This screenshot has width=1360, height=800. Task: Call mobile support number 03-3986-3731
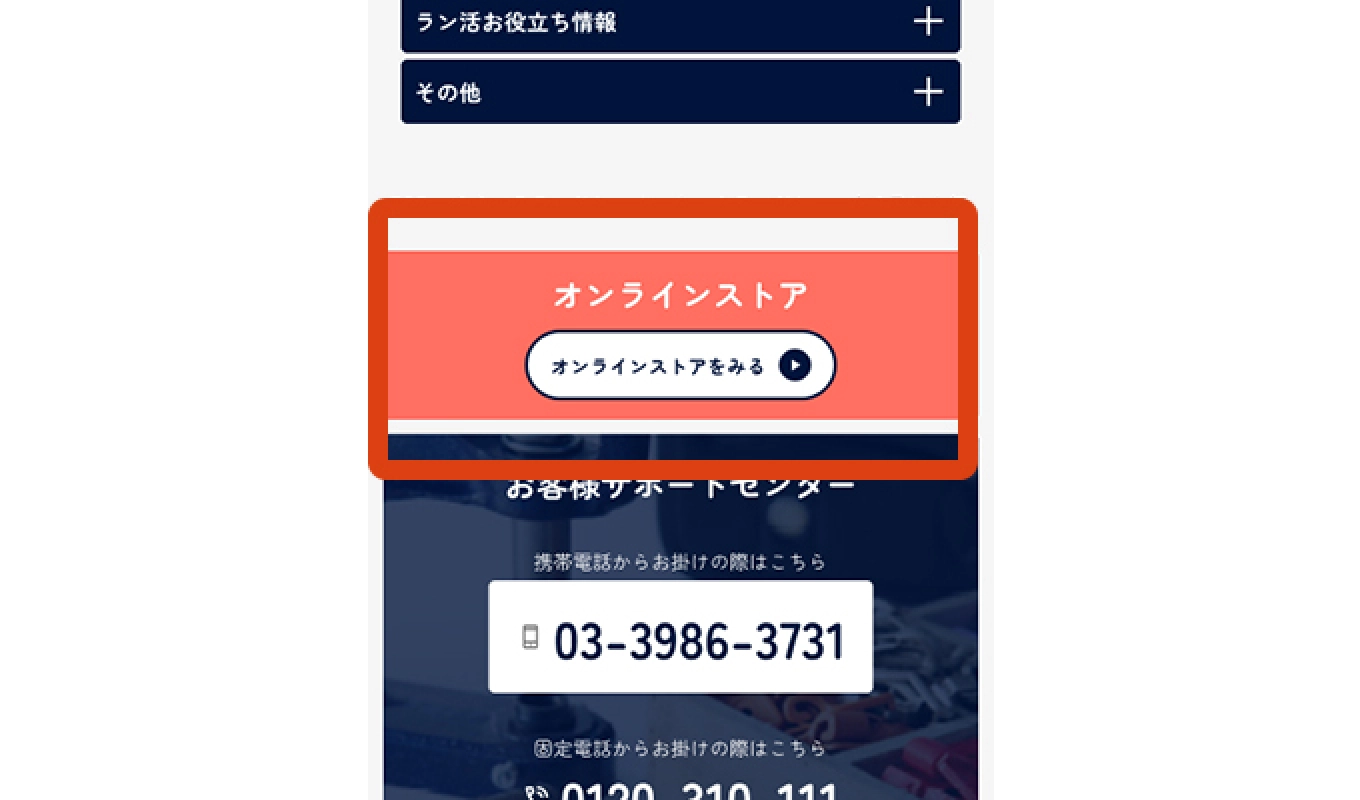coord(680,637)
